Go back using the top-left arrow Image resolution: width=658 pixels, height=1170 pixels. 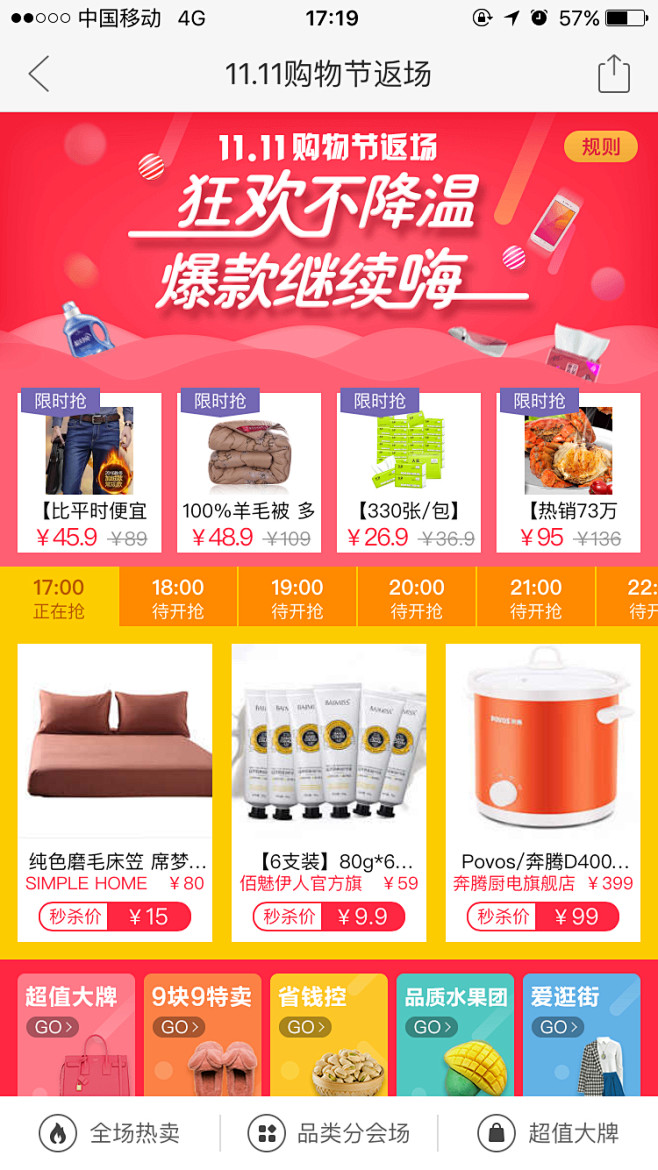[39, 75]
